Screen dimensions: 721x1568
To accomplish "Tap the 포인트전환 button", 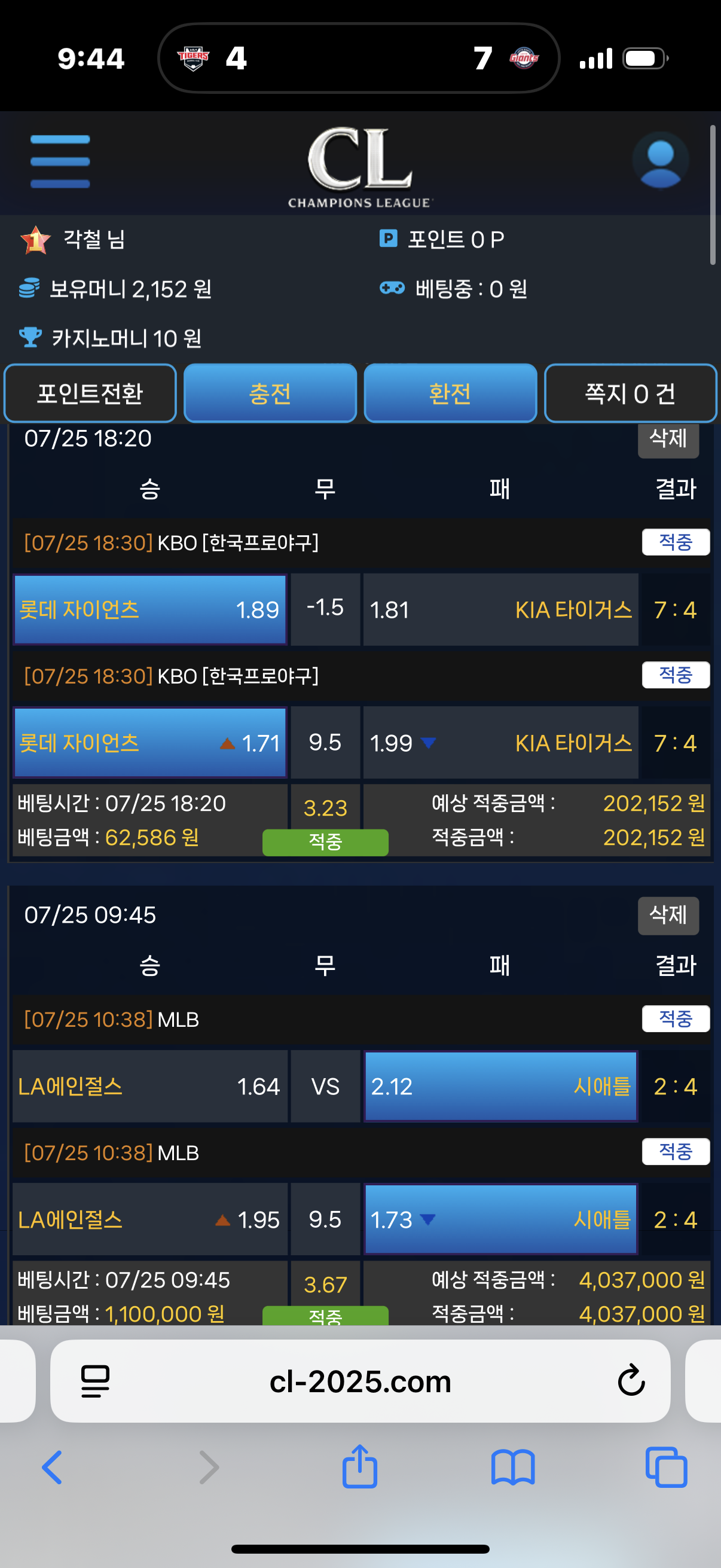I will (90, 393).
